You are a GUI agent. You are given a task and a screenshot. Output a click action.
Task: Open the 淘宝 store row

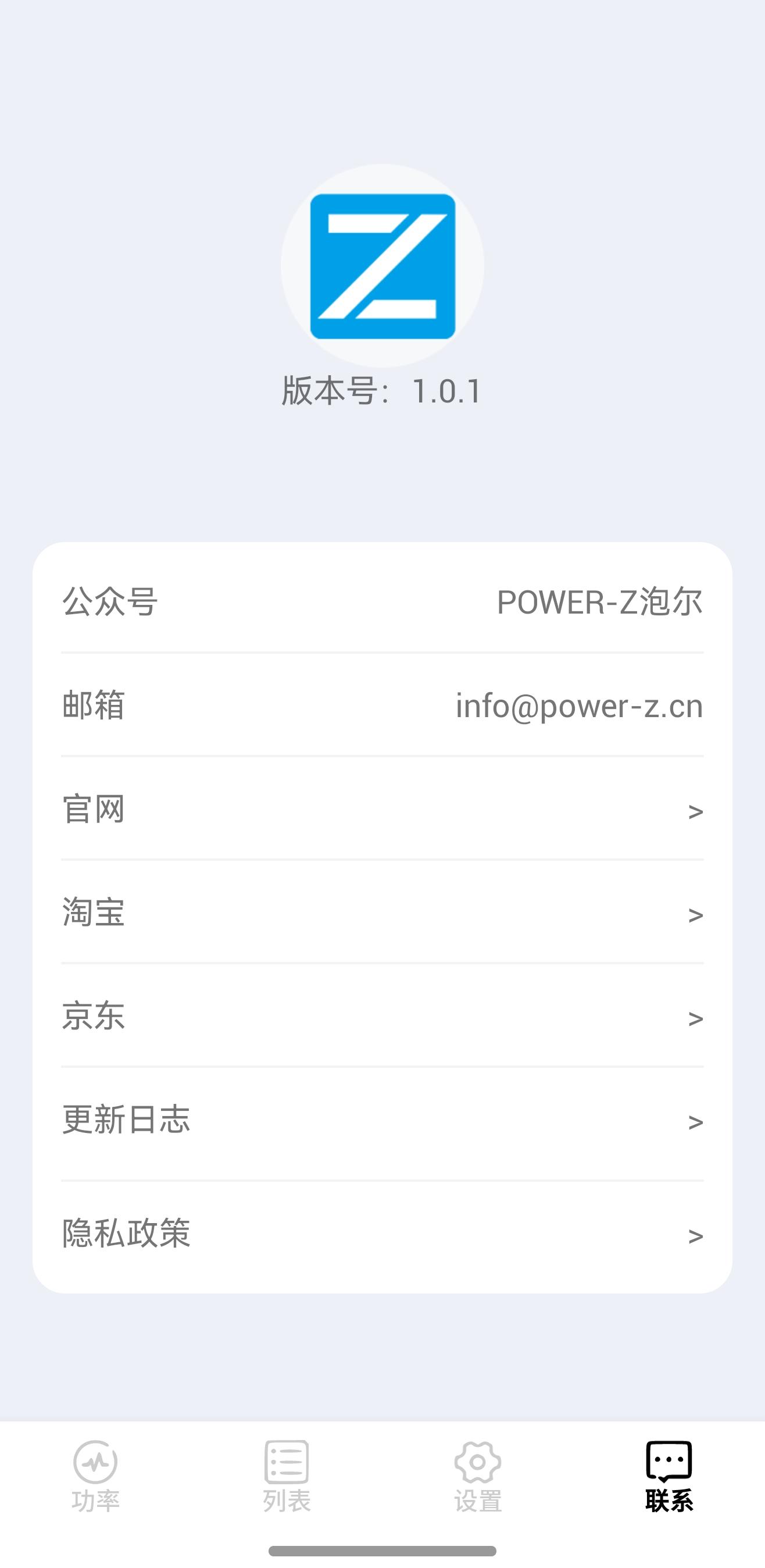[382, 913]
